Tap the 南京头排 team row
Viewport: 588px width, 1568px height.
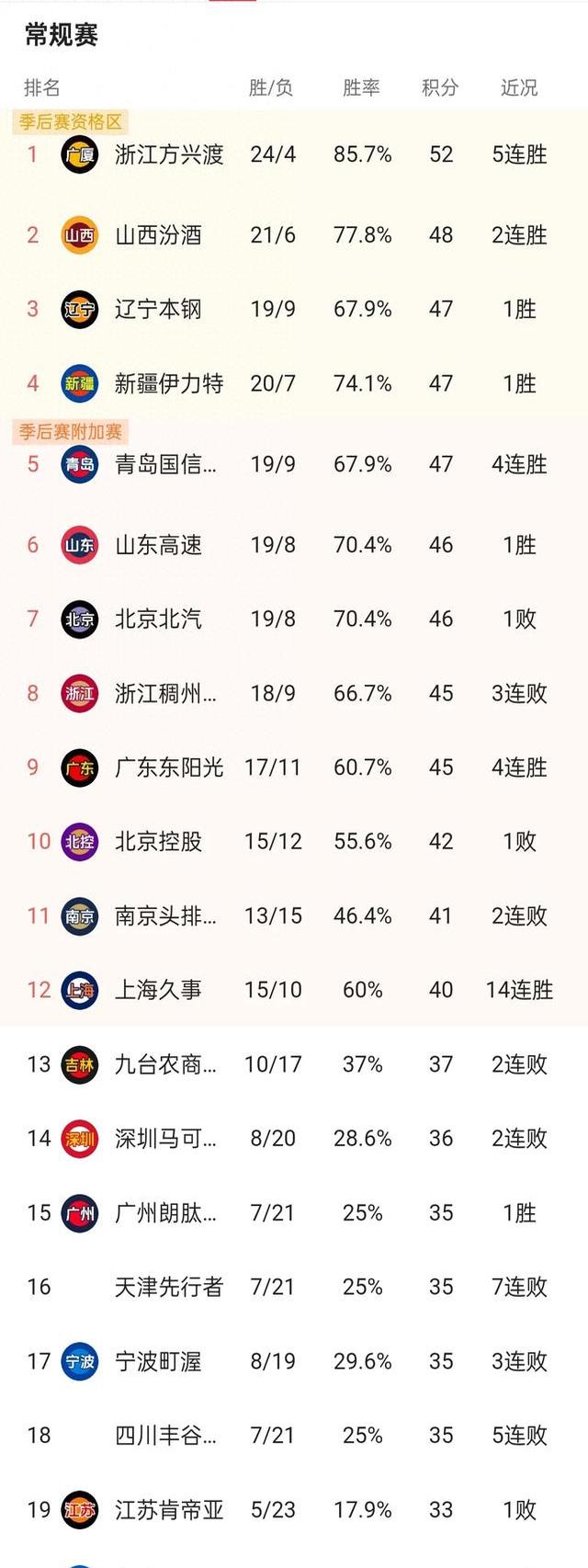[x=165, y=915]
